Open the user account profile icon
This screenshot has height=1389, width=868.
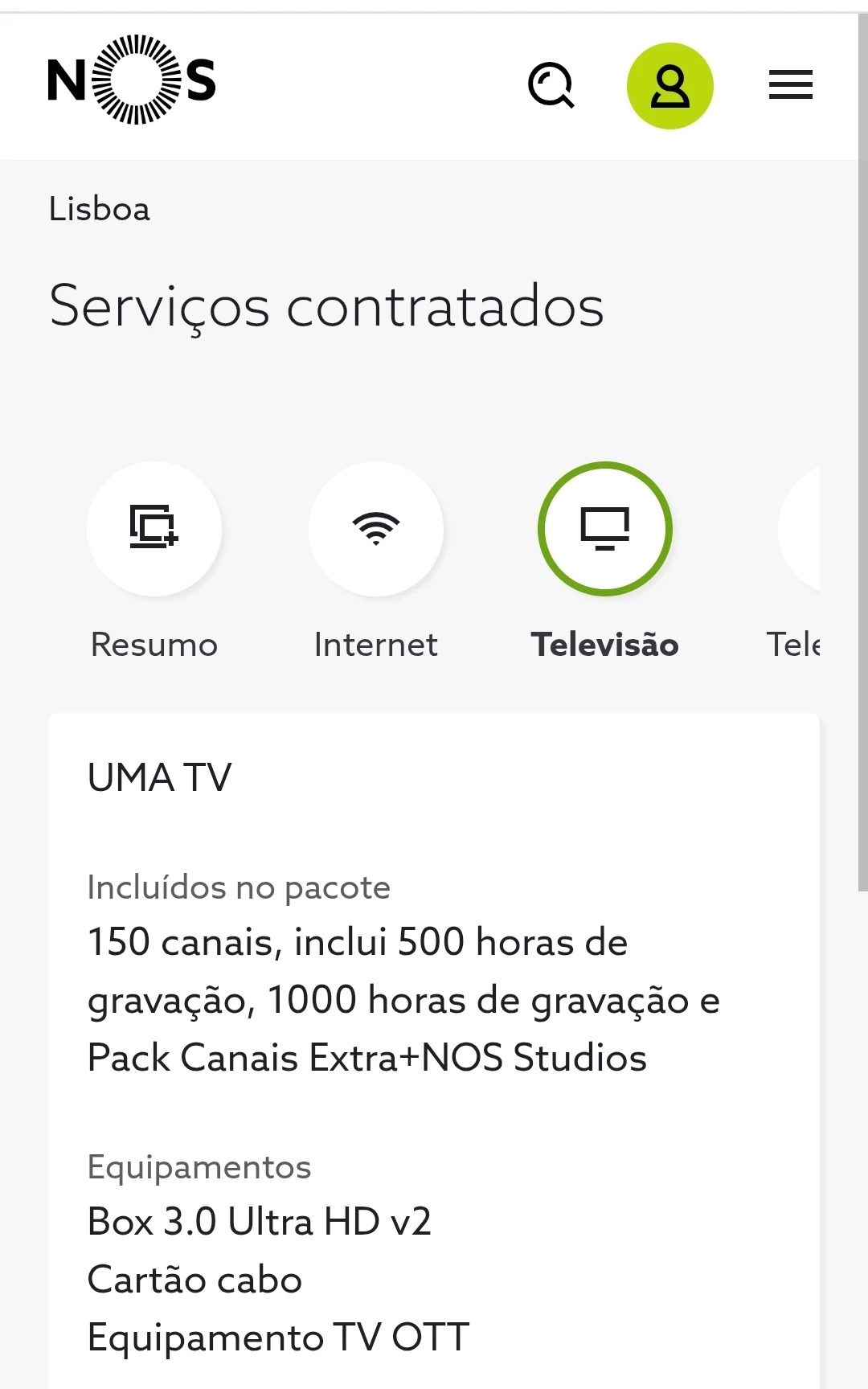tap(669, 86)
